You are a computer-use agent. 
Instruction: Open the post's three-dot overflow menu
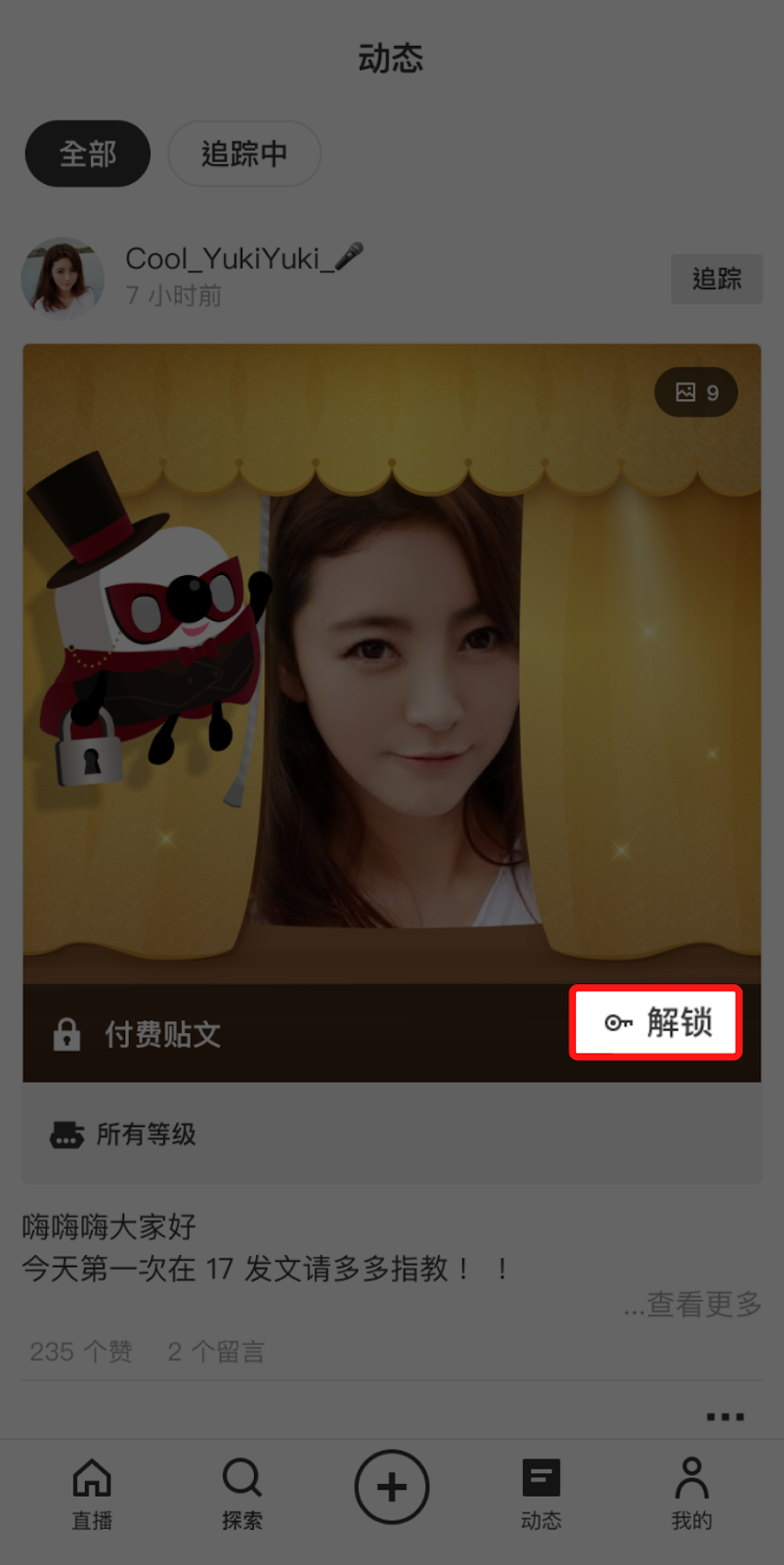pos(725,1416)
